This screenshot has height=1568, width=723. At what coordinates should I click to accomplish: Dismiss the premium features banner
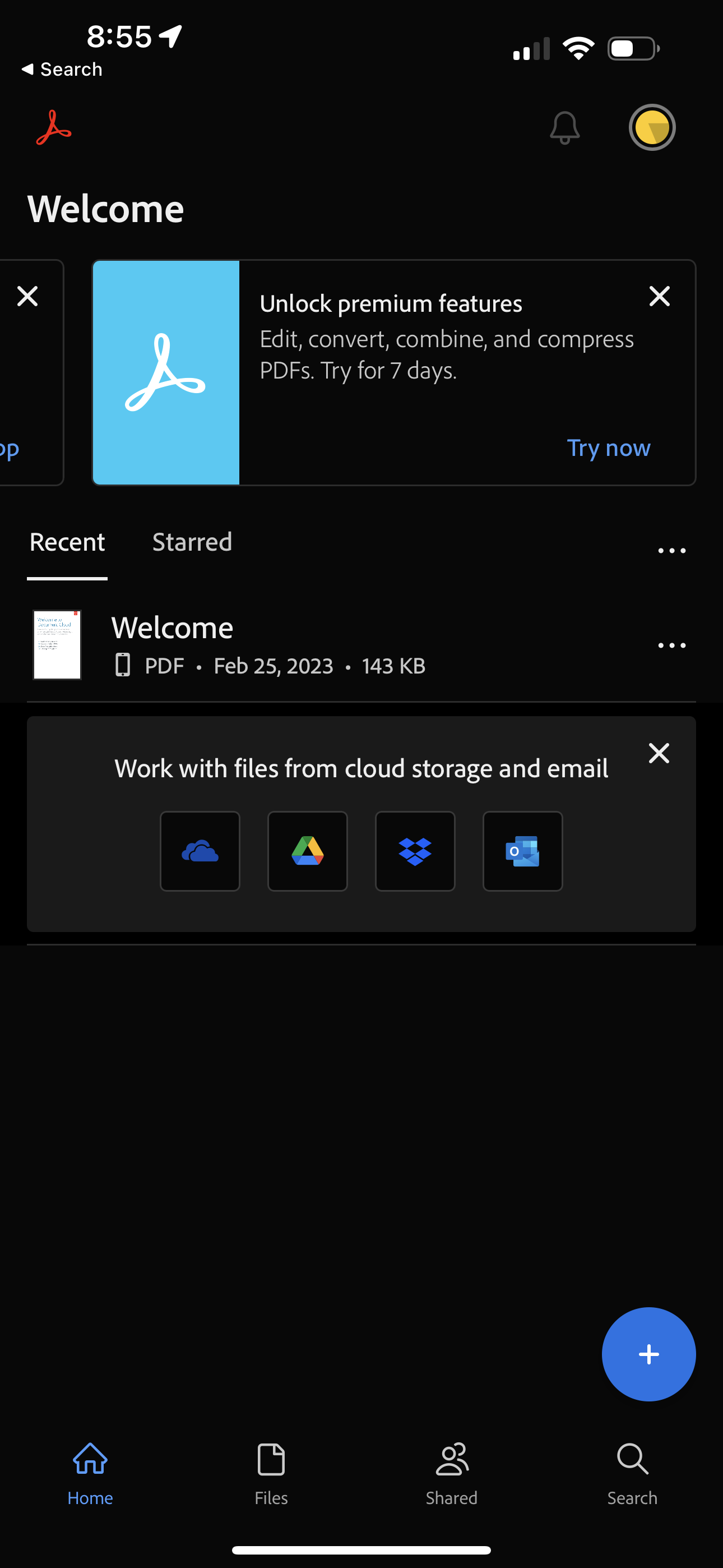click(659, 297)
